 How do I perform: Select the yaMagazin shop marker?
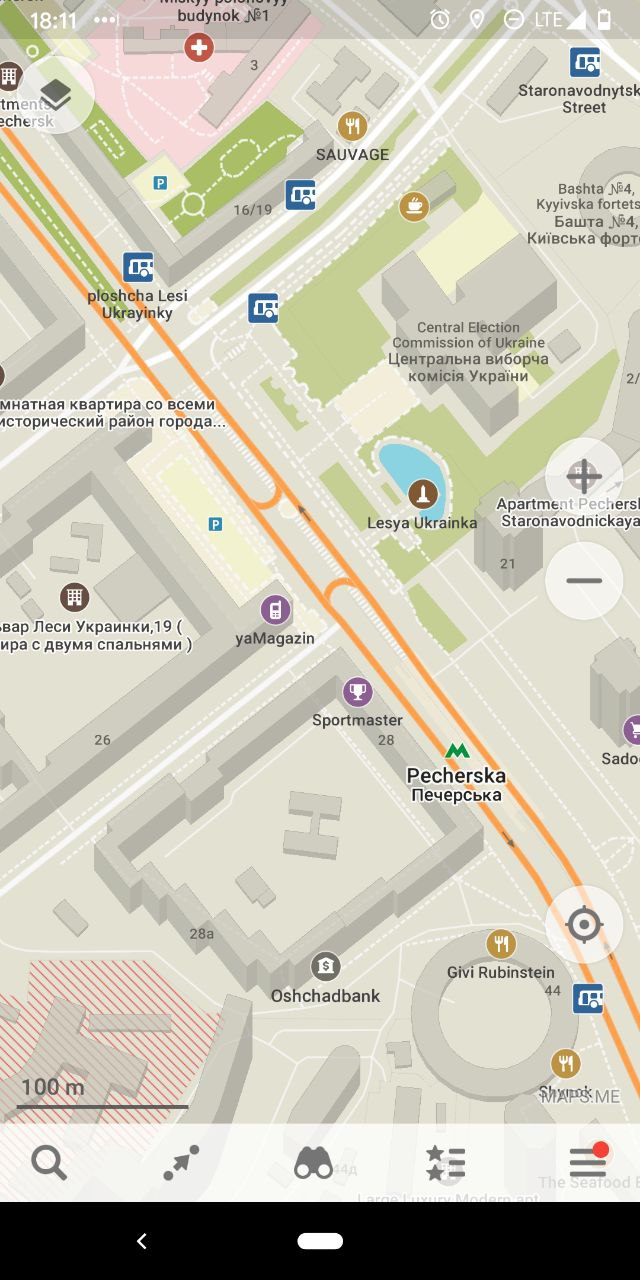275,609
